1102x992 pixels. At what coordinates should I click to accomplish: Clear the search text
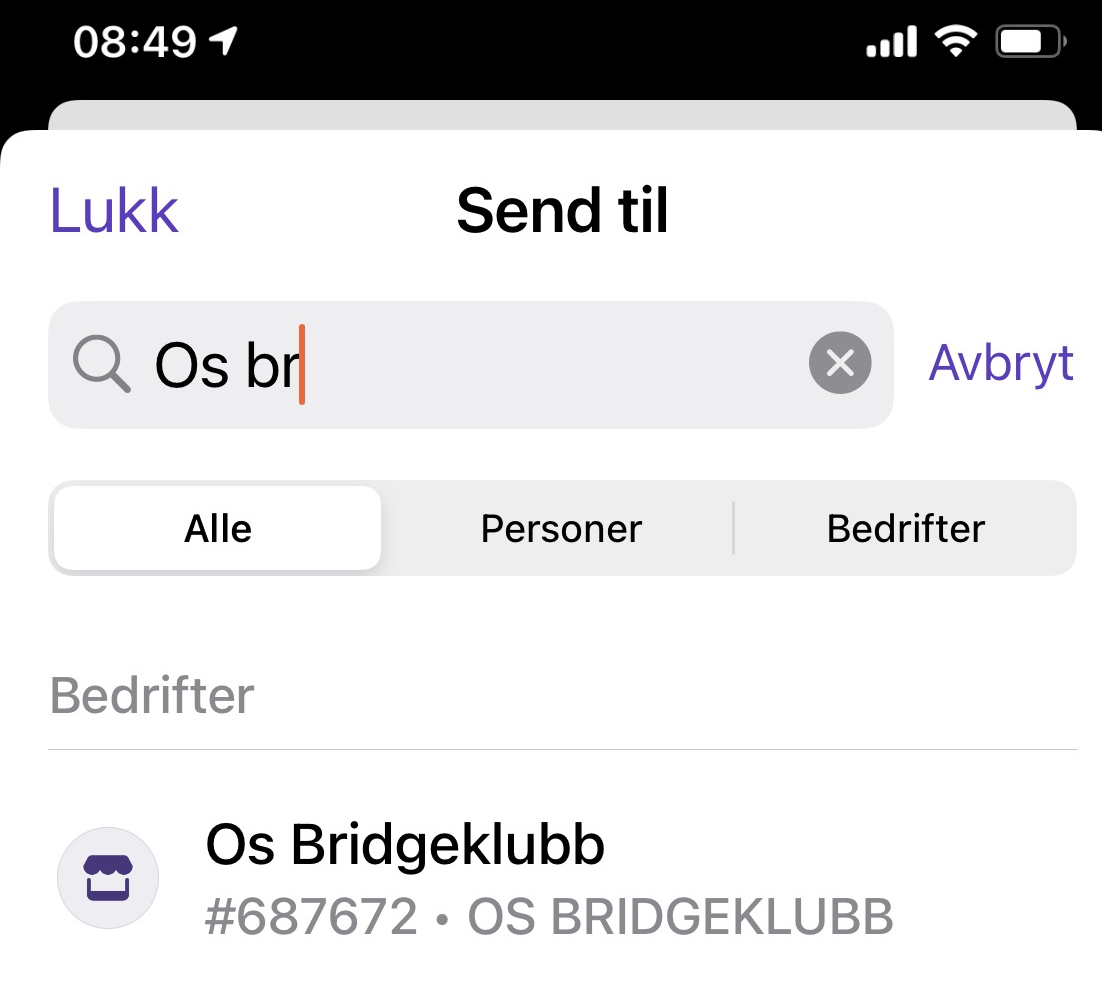point(840,363)
